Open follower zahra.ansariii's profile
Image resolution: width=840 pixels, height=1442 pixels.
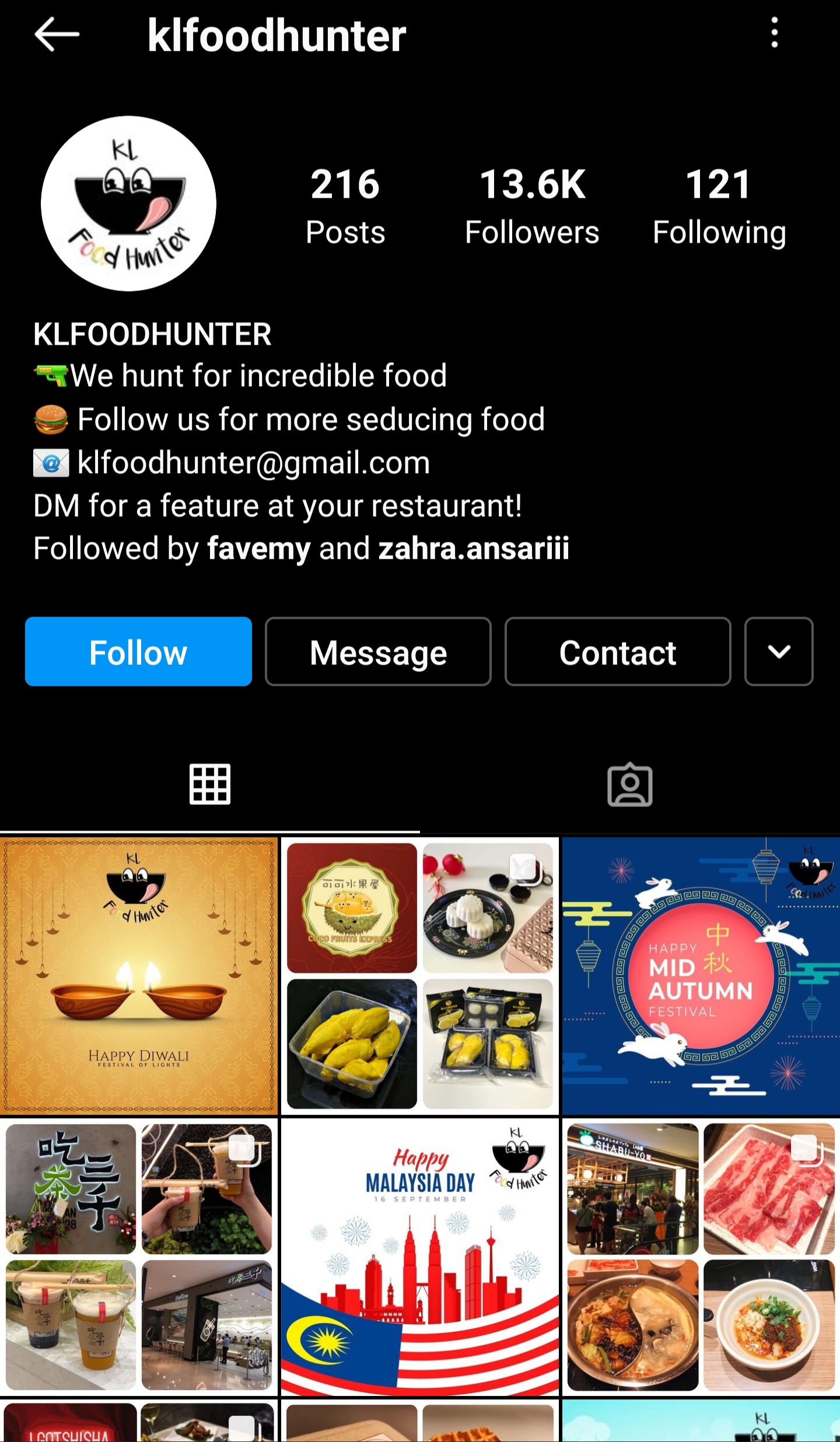click(474, 548)
